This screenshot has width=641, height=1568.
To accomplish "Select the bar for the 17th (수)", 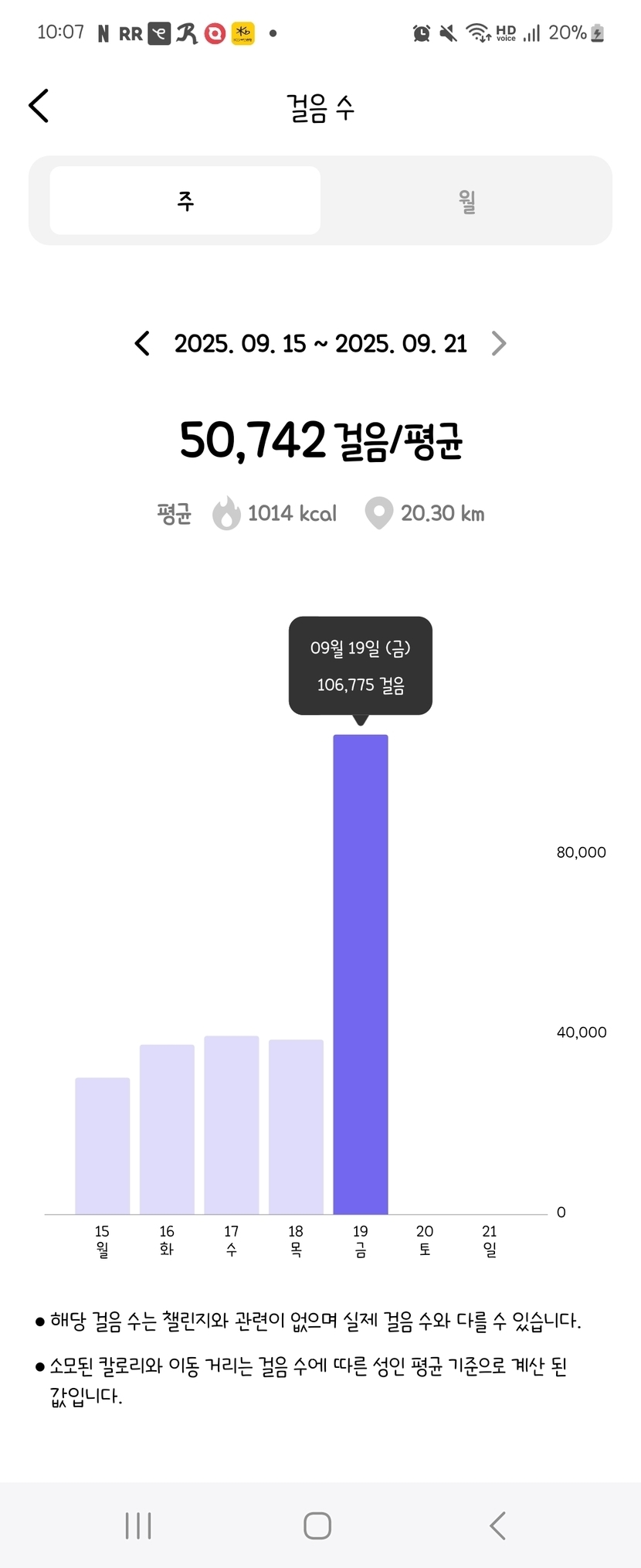I will pos(232,1124).
